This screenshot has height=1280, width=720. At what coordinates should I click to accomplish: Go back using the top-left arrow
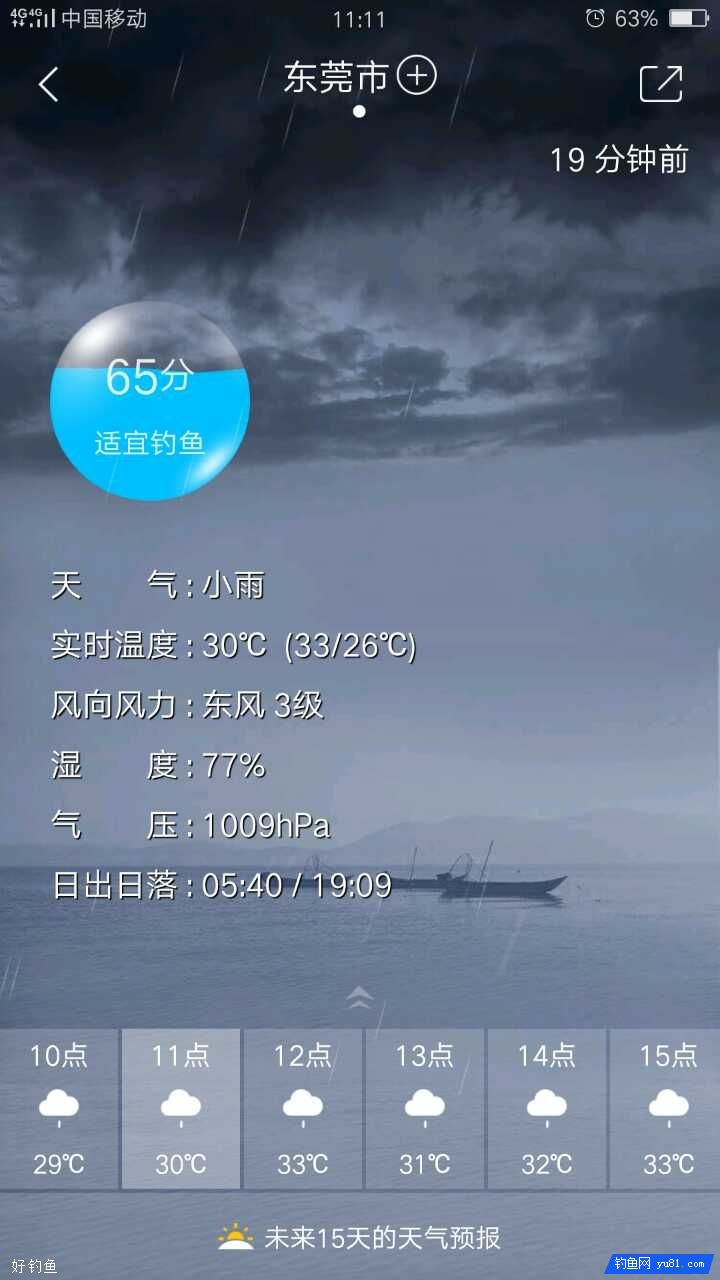click(48, 84)
